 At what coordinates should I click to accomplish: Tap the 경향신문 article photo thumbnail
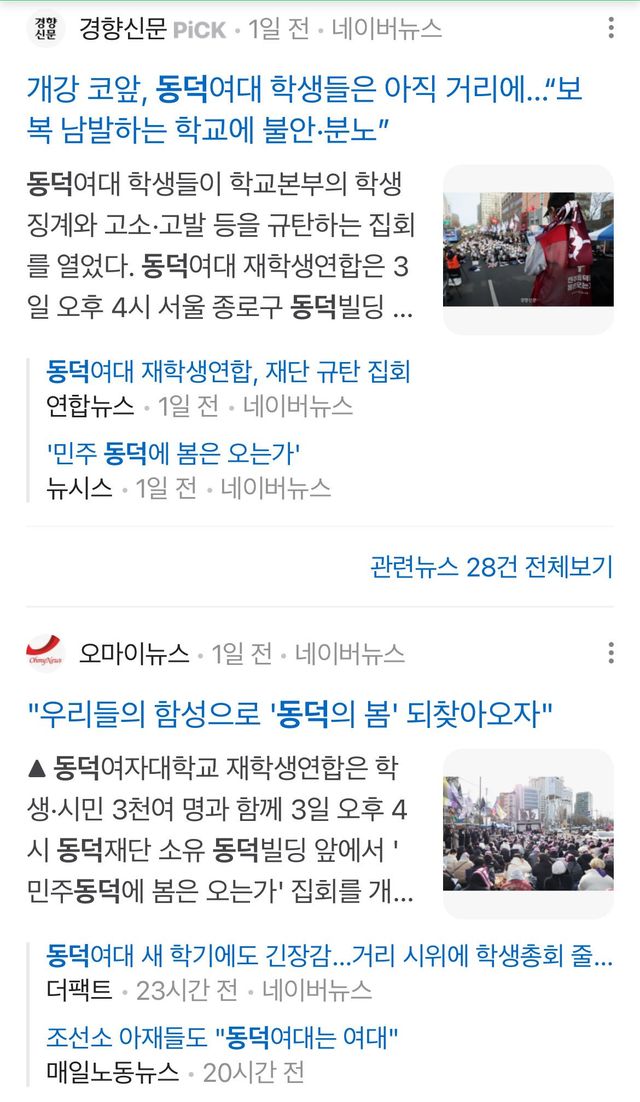[x=528, y=249]
